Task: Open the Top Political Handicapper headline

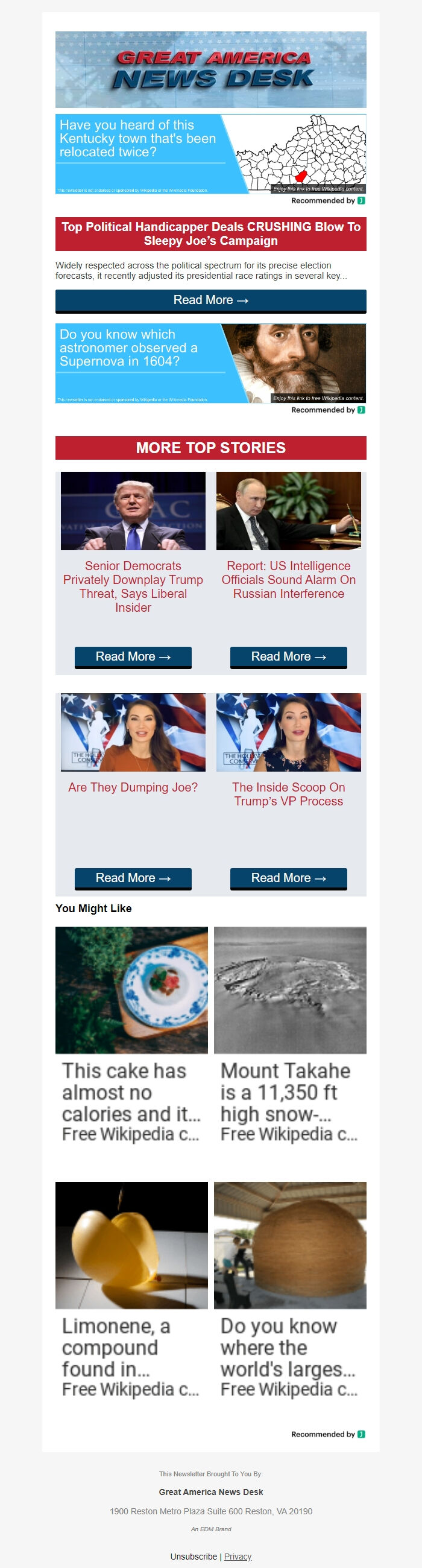Action: click(210, 233)
